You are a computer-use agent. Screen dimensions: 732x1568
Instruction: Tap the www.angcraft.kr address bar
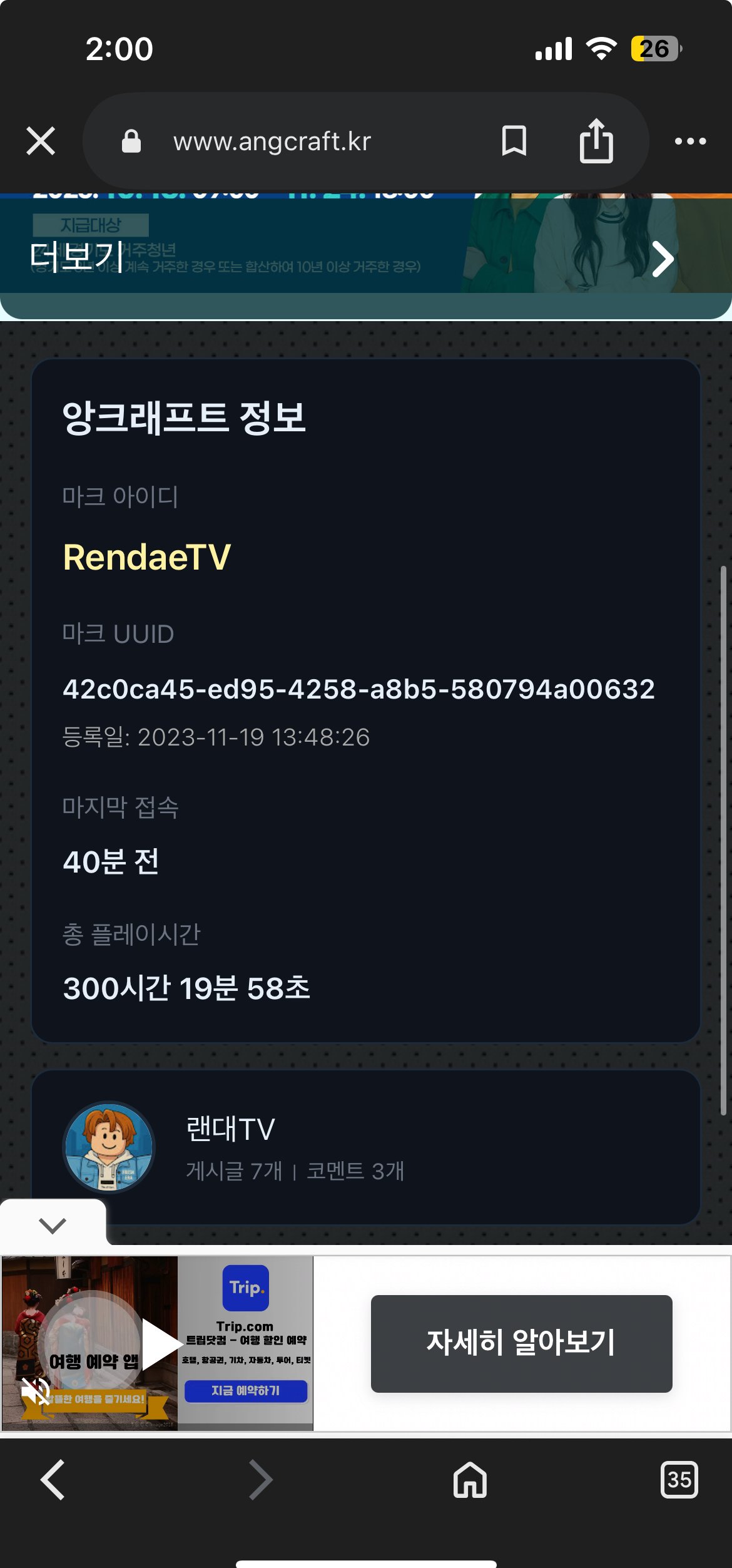(x=272, y=142)
